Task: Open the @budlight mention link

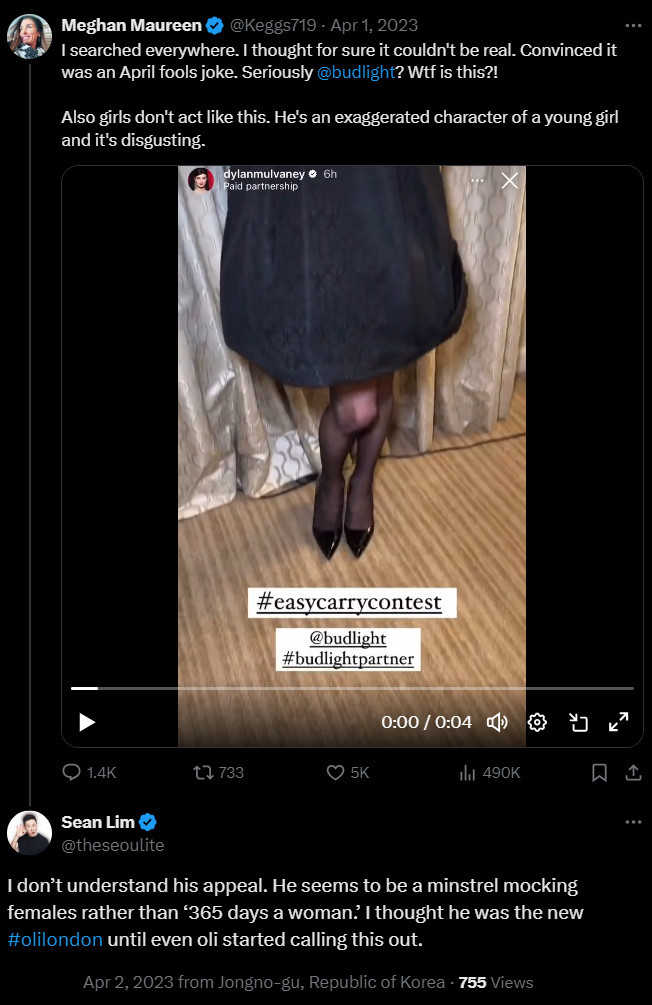Action: click(356, 73)
